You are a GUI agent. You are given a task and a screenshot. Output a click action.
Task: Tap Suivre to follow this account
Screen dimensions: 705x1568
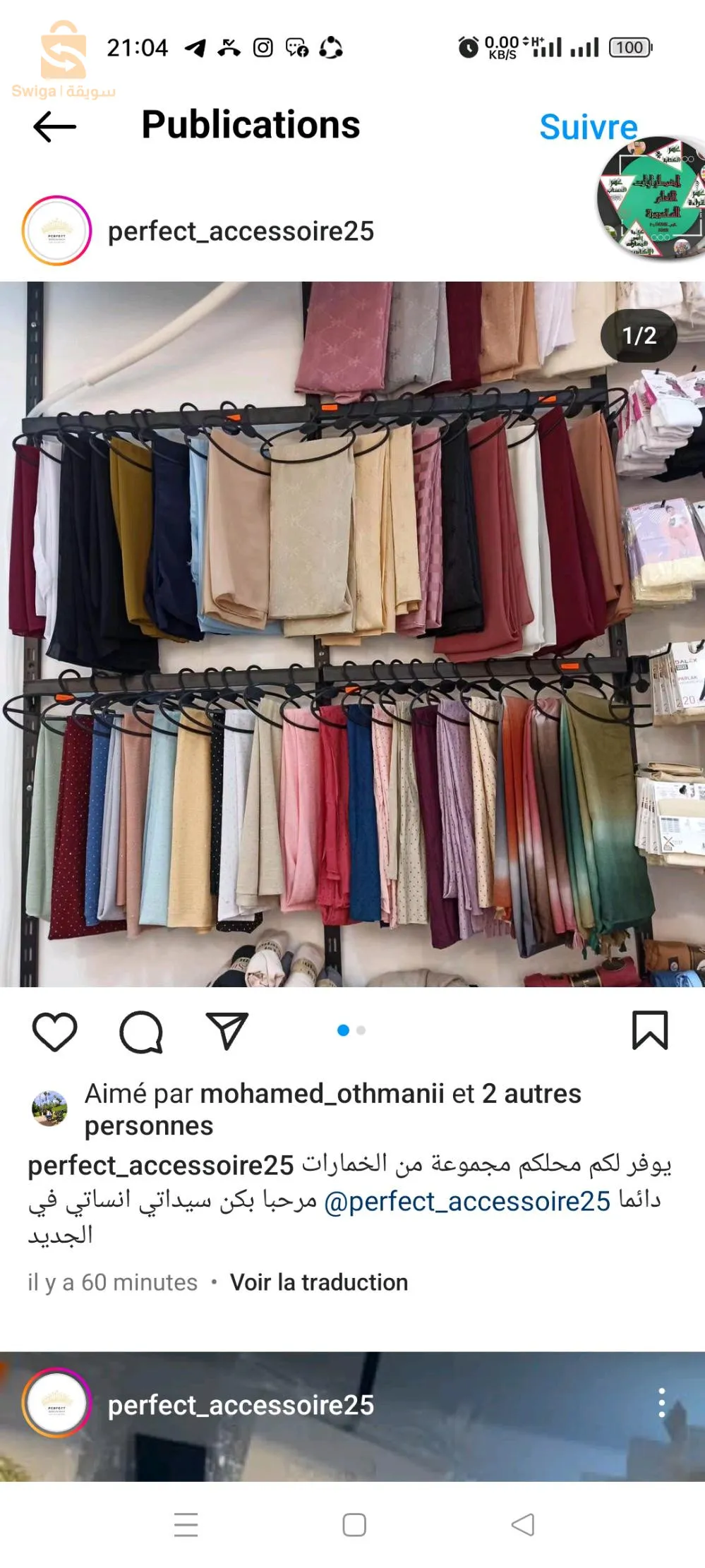tap(588, 127)
